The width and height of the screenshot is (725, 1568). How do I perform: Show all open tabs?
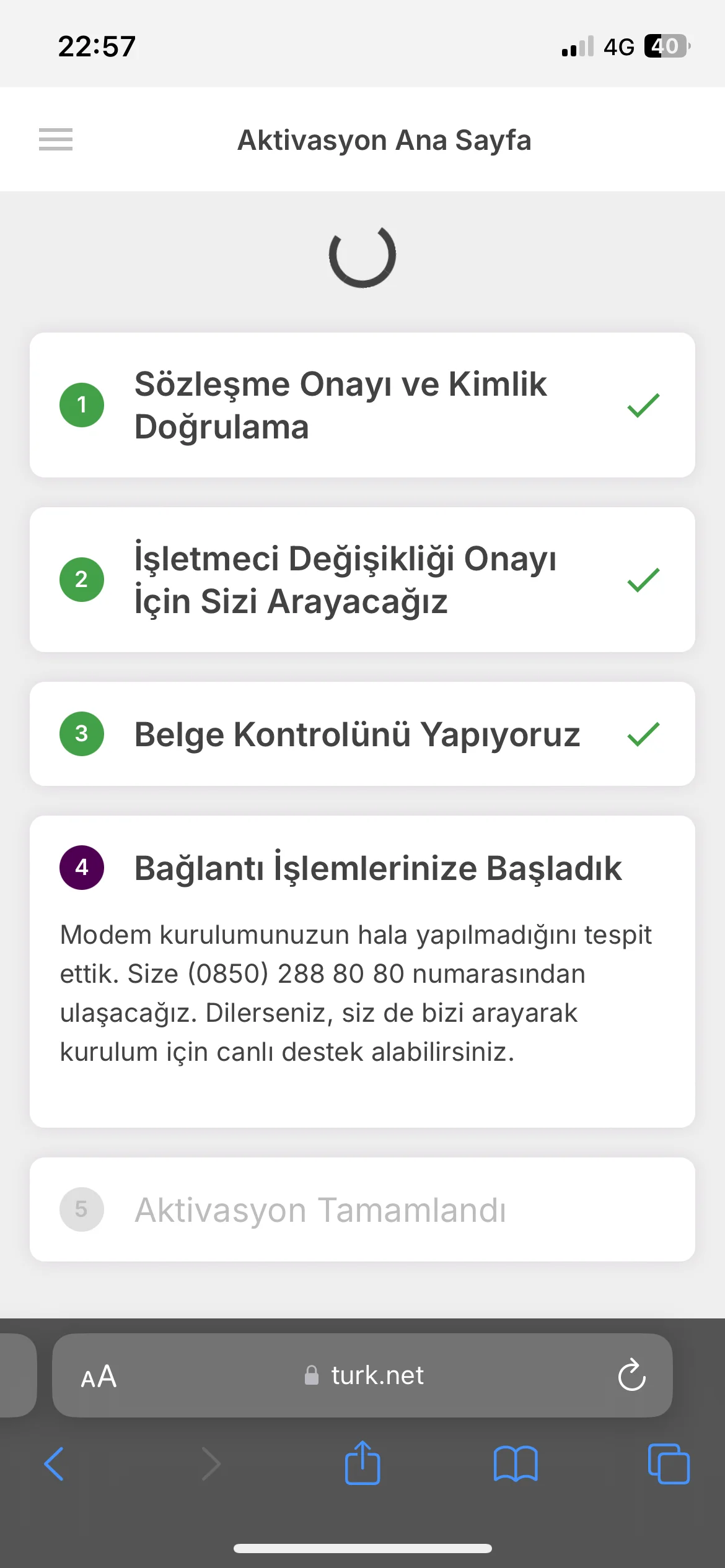pyautogui.click(x=668, y=1464)
